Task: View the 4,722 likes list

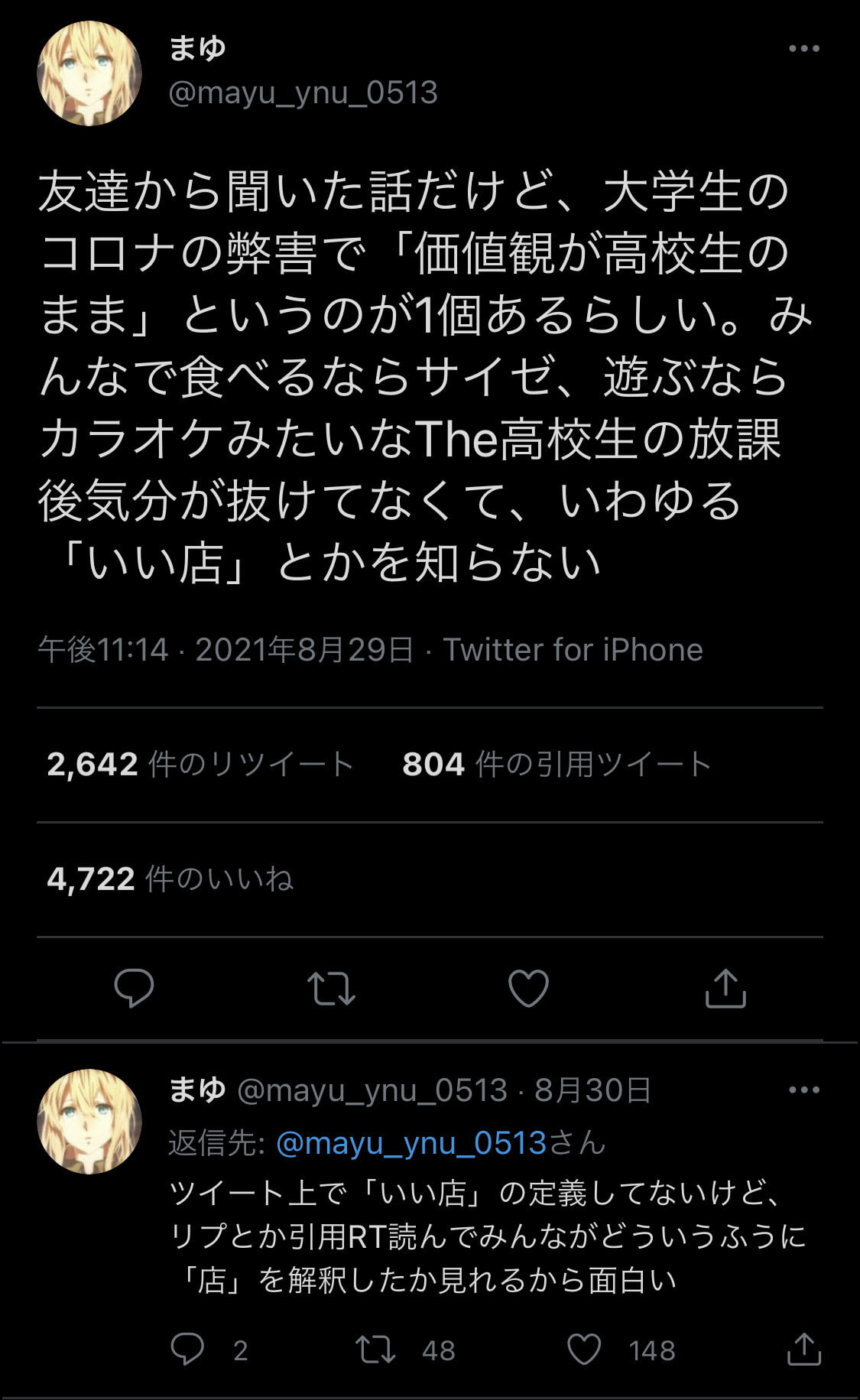Action: (170, 879)
